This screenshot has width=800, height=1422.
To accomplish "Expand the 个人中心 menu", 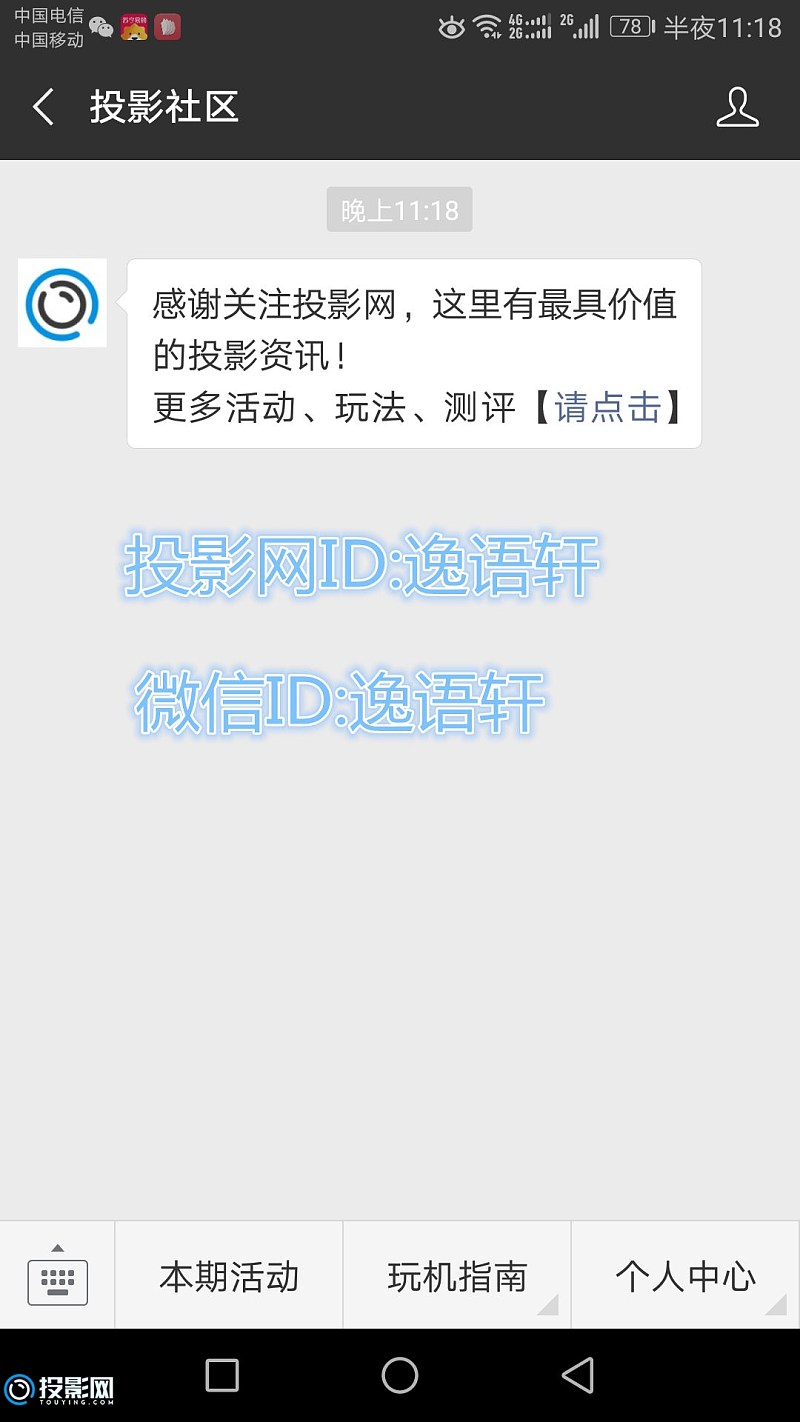I will 685,1277.
